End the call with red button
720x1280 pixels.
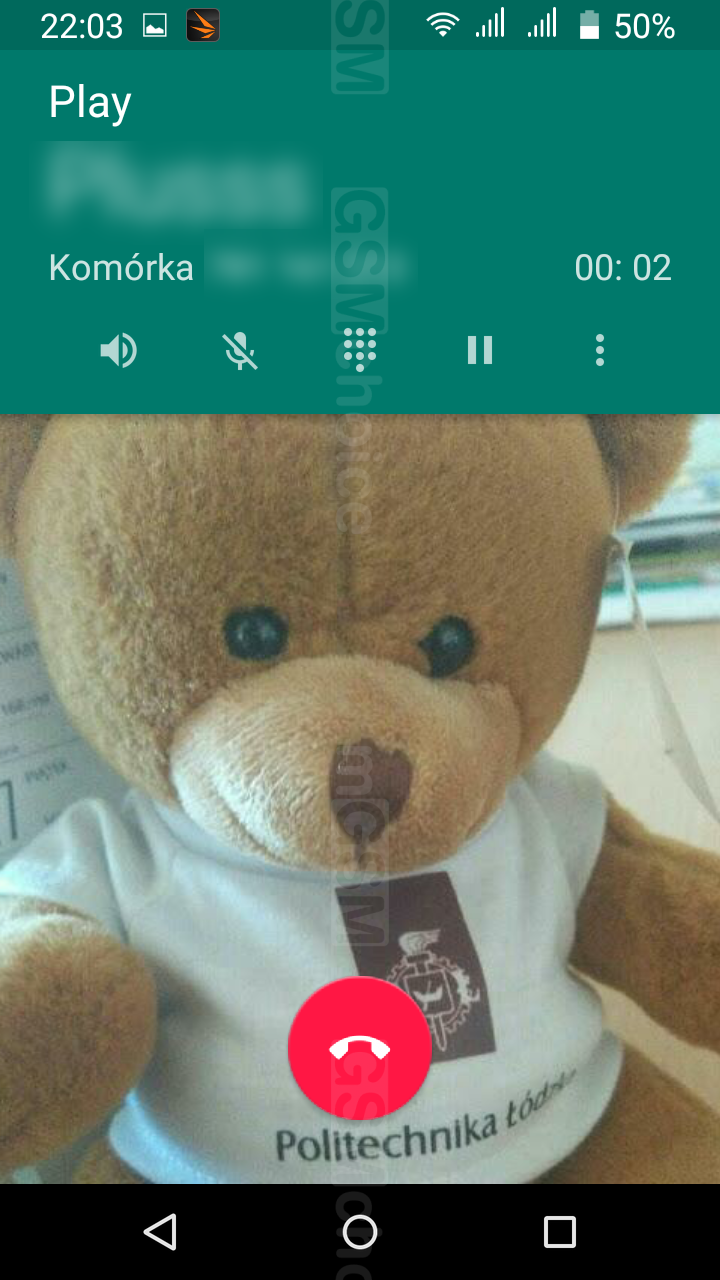pos(360,1048)
